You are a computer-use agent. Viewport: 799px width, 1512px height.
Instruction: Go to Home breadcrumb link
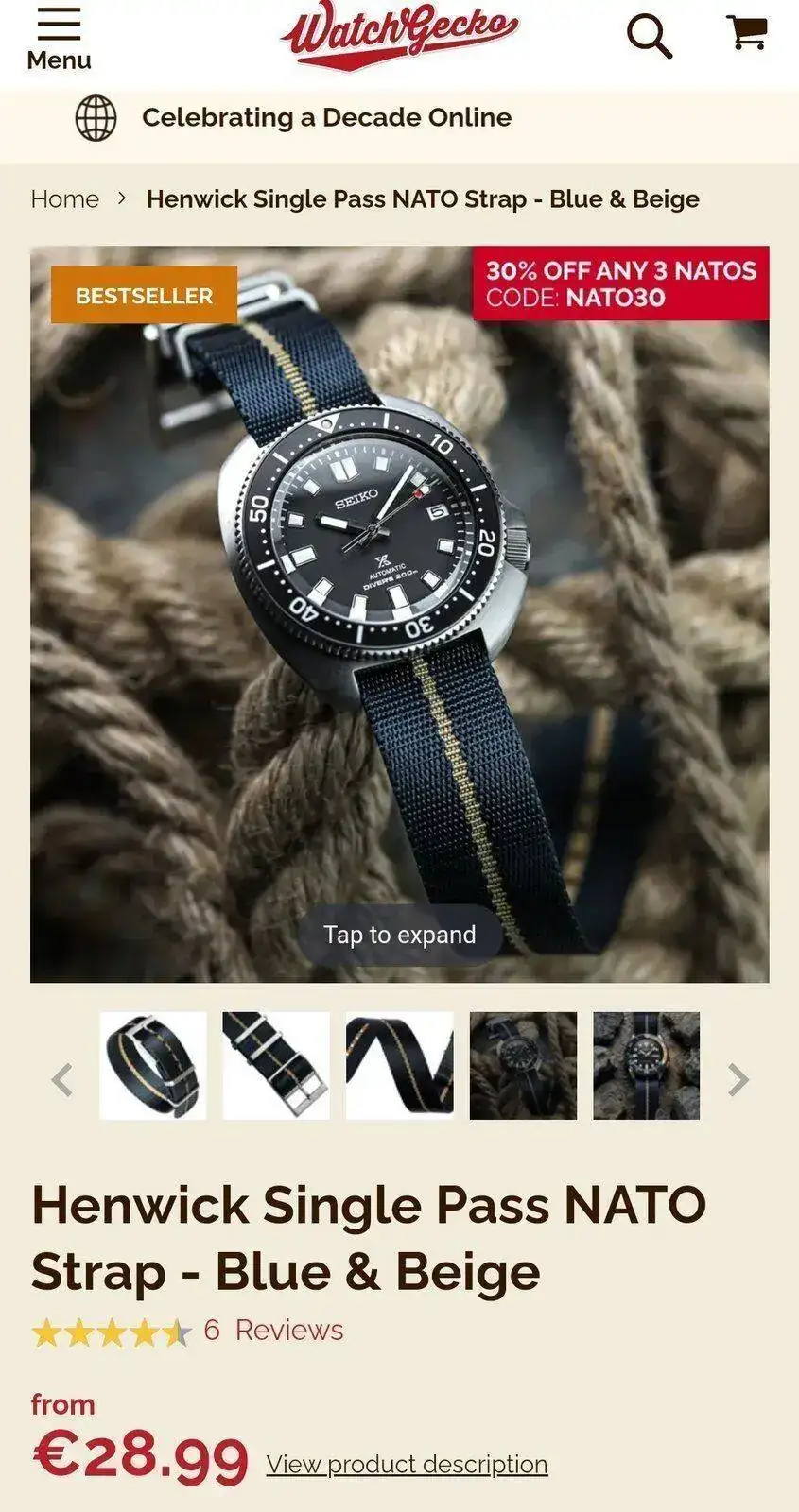pyautogui.click(x=64, y=199)
